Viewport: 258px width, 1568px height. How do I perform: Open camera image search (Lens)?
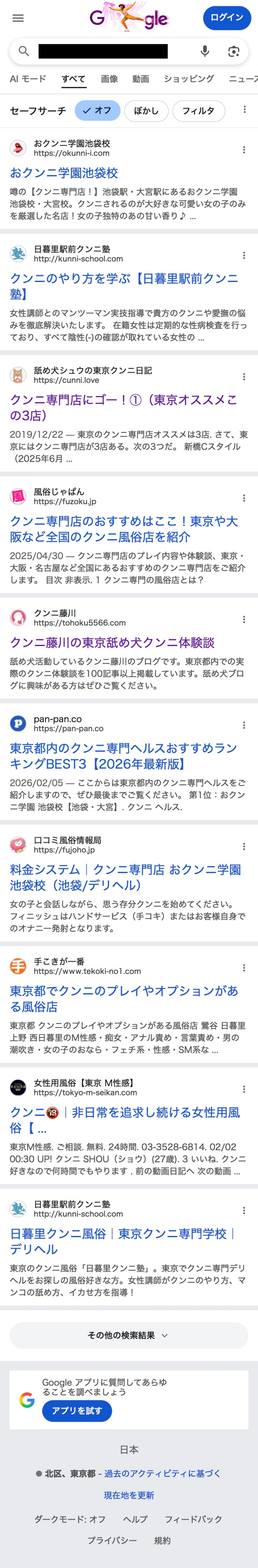pyautogui.click(x=234, y=52)
